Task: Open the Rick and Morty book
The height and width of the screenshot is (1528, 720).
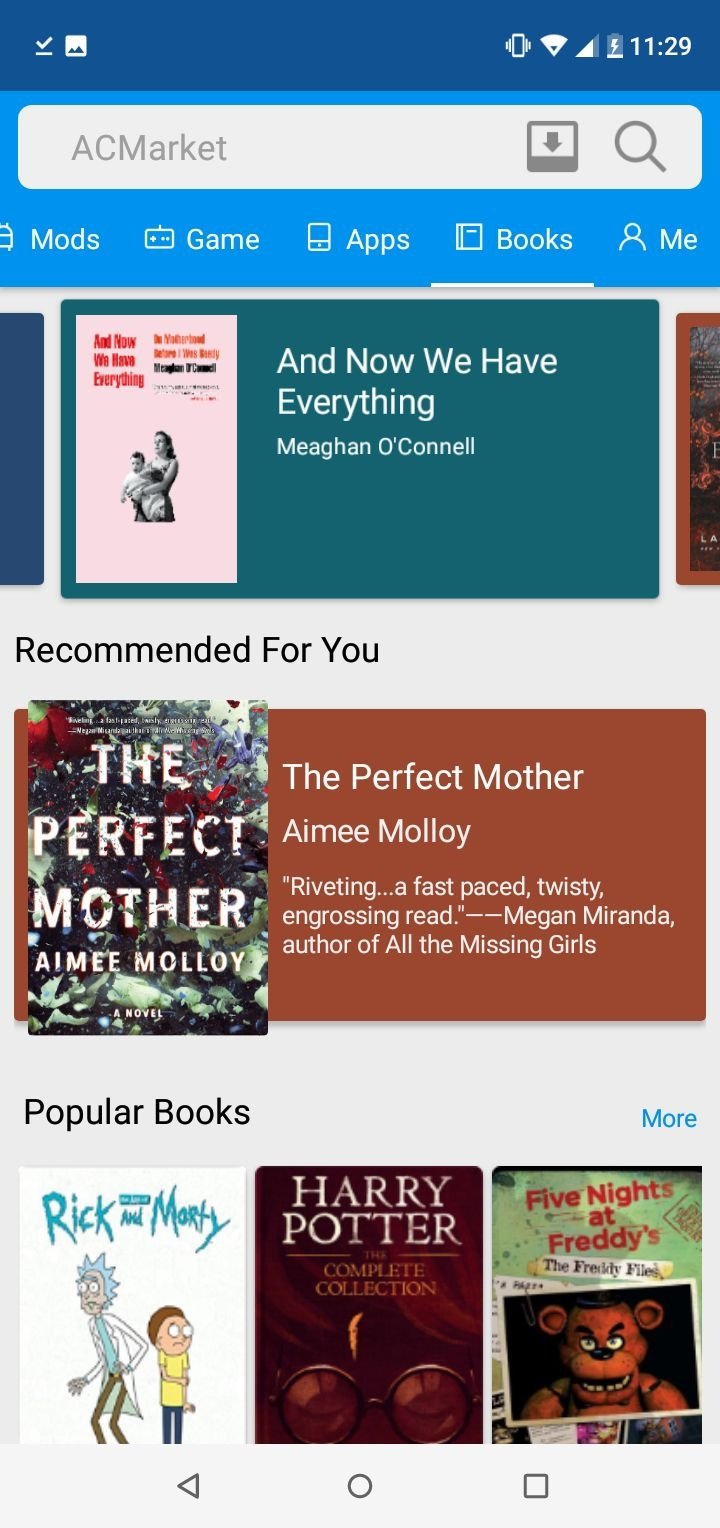Action: click(x=132, y=1304)
